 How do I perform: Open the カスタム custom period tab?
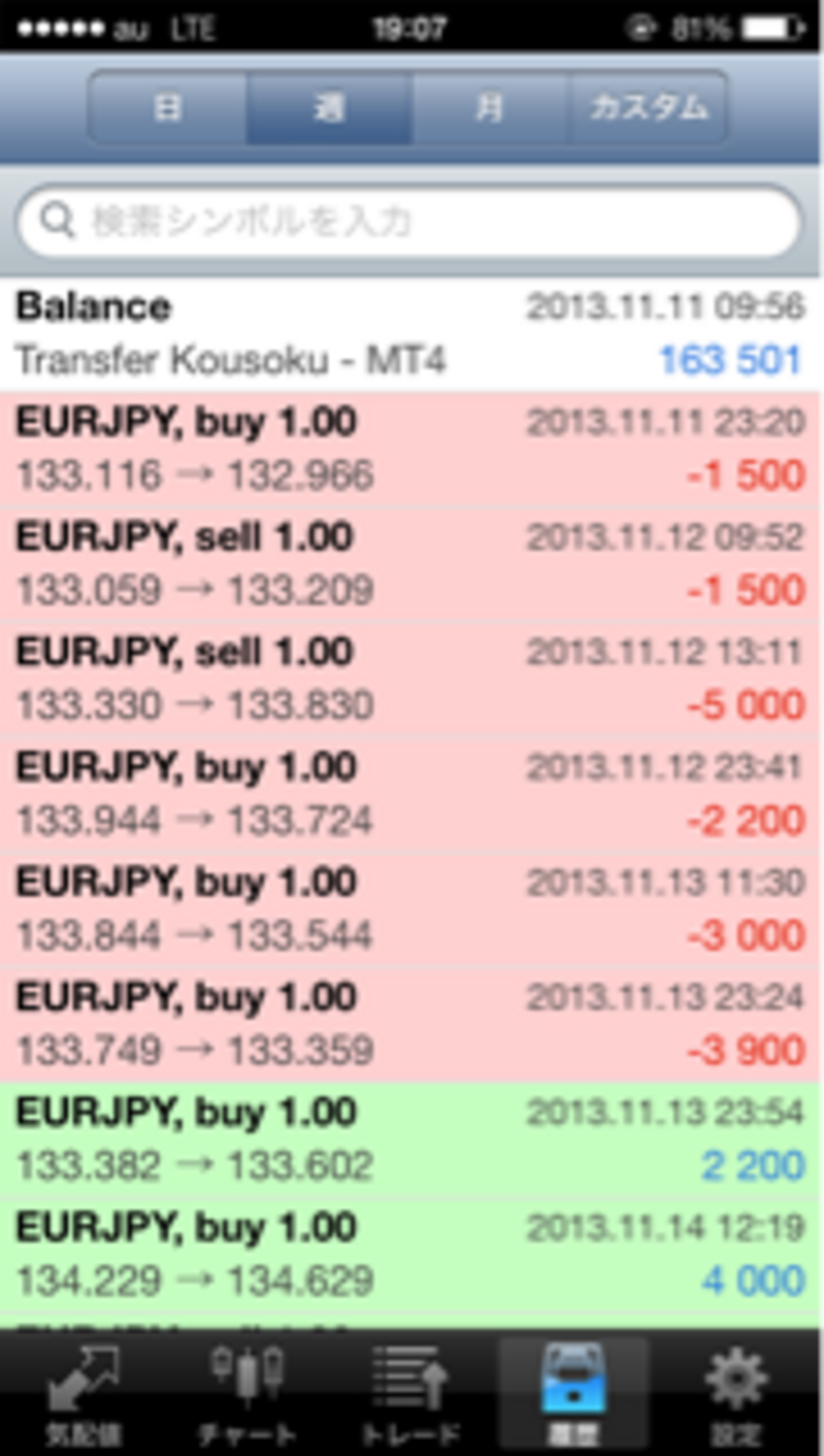point(648,108)
